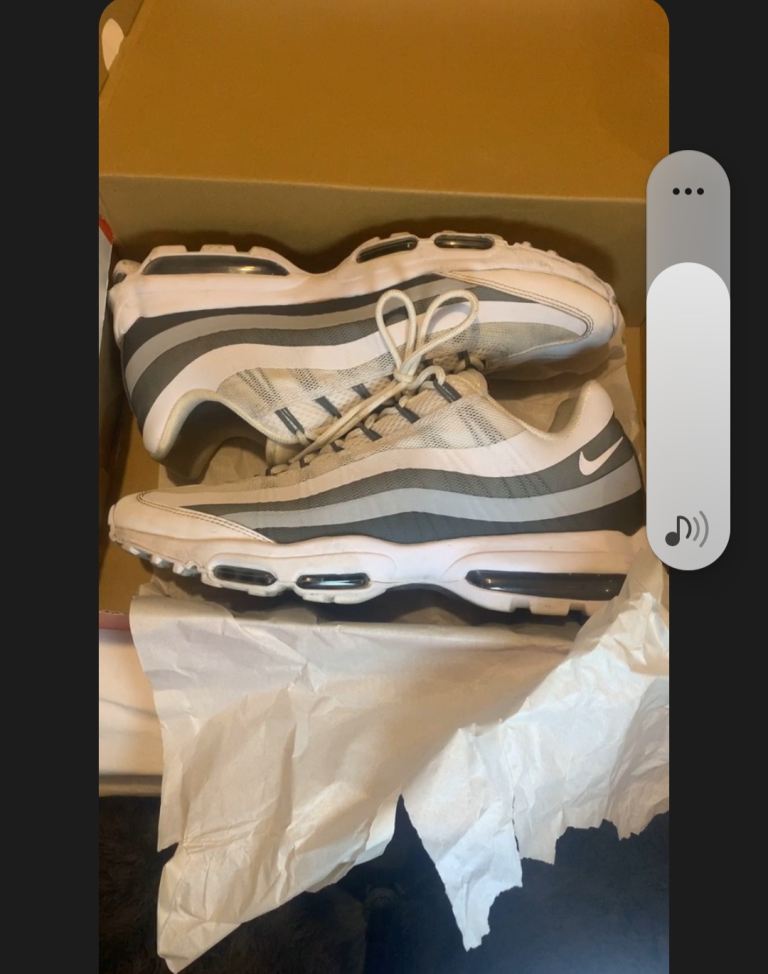
Task: Open more volume settings via three dots
Action: coord(688,191)
